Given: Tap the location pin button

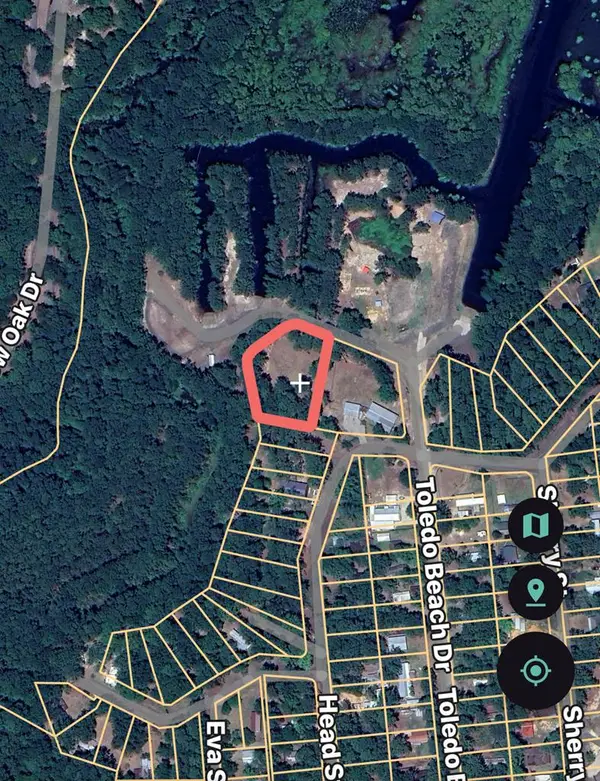Looking at the screenshot, I should click(537, 593).
